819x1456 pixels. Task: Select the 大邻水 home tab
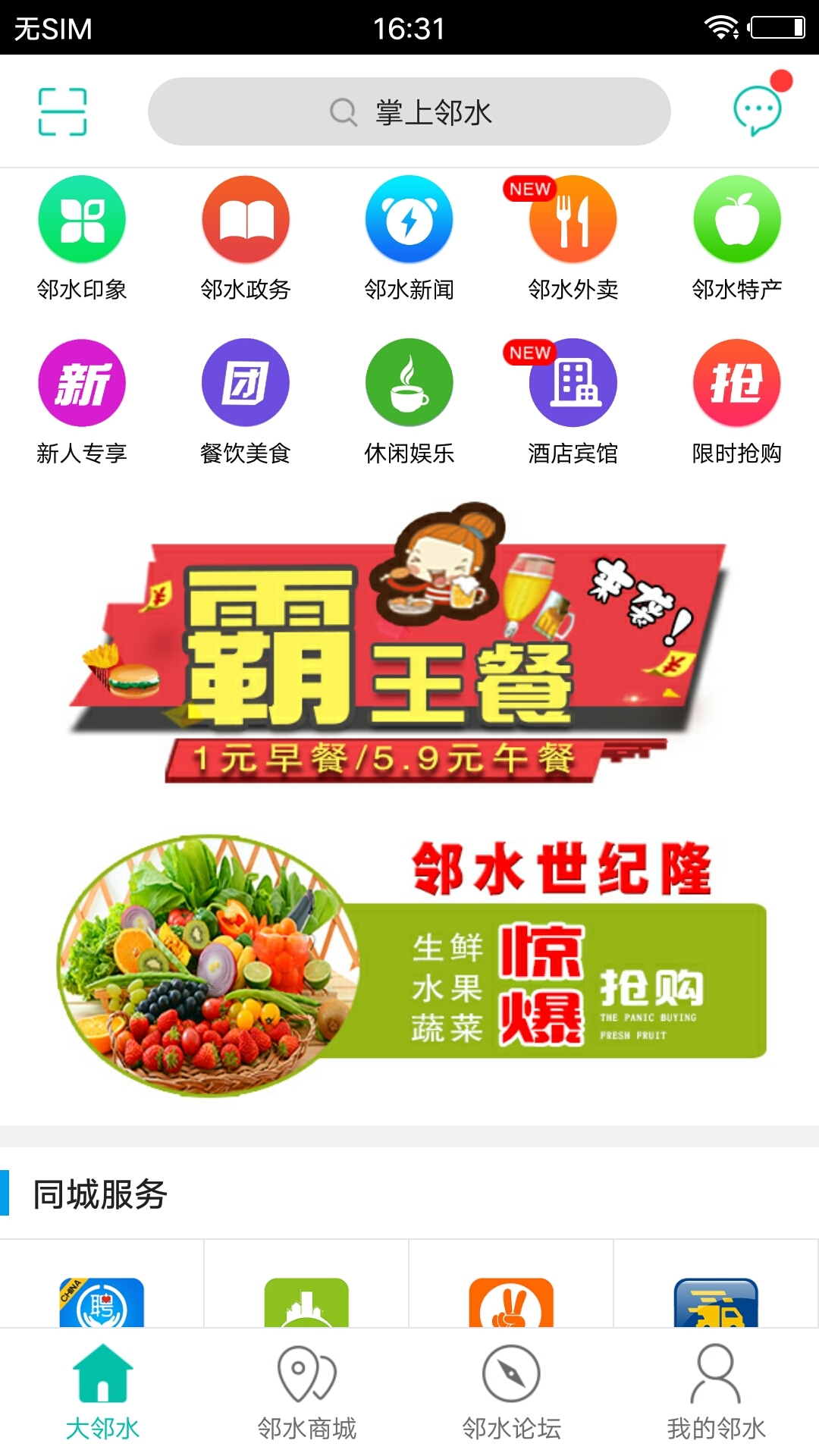[102, 1392]
